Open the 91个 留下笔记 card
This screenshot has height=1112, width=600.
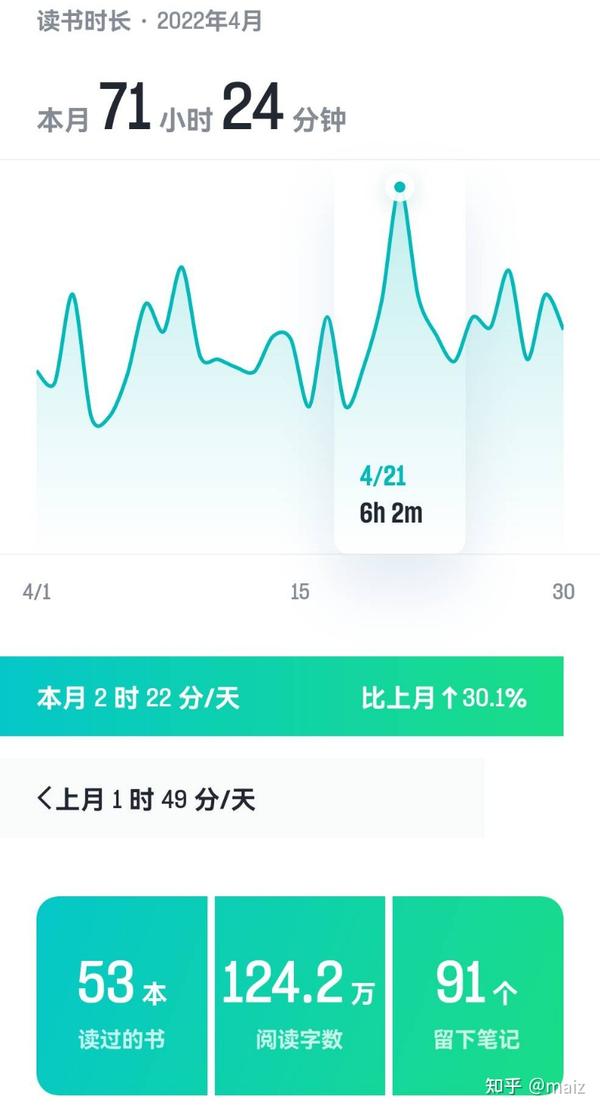coord(478,995)
